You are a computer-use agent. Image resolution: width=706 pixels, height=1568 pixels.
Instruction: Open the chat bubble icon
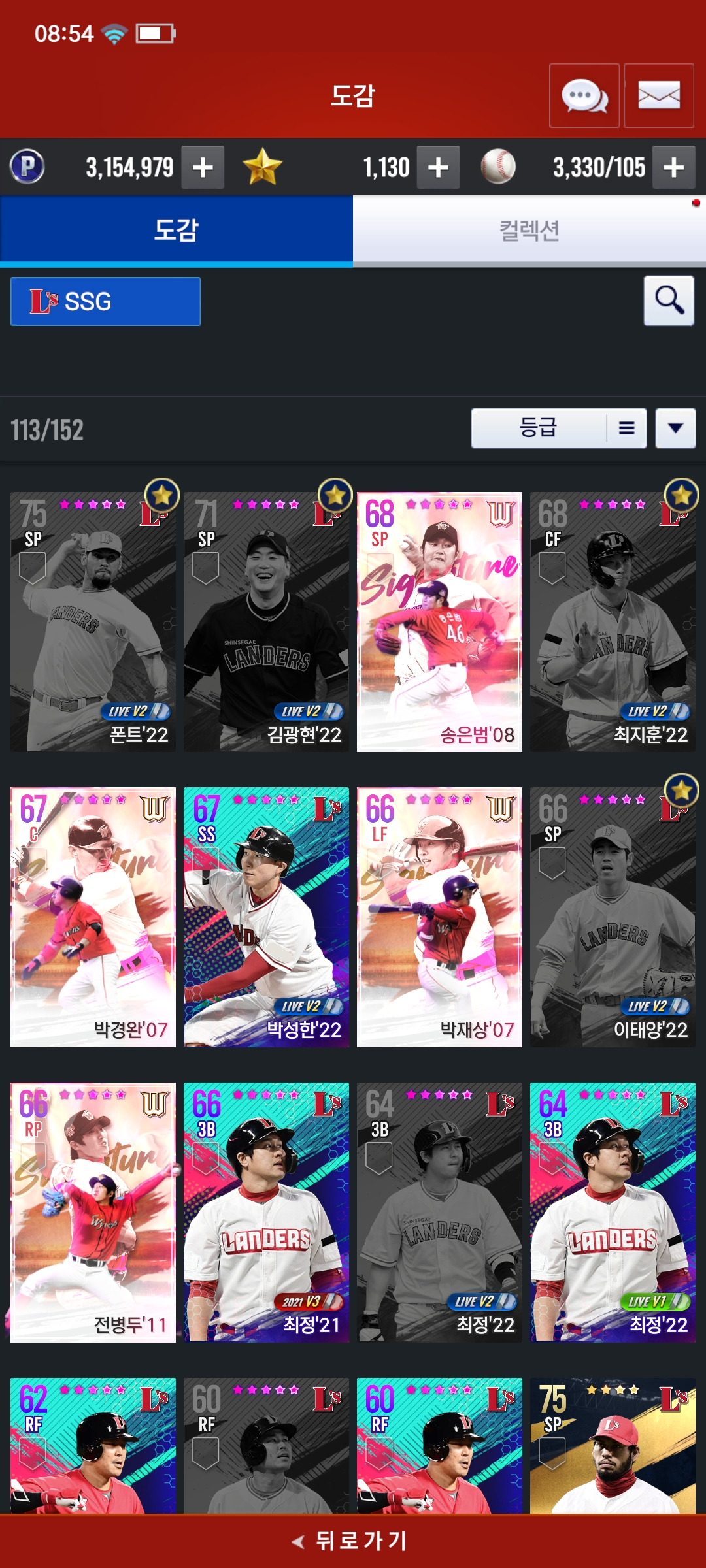coord(584,96)
